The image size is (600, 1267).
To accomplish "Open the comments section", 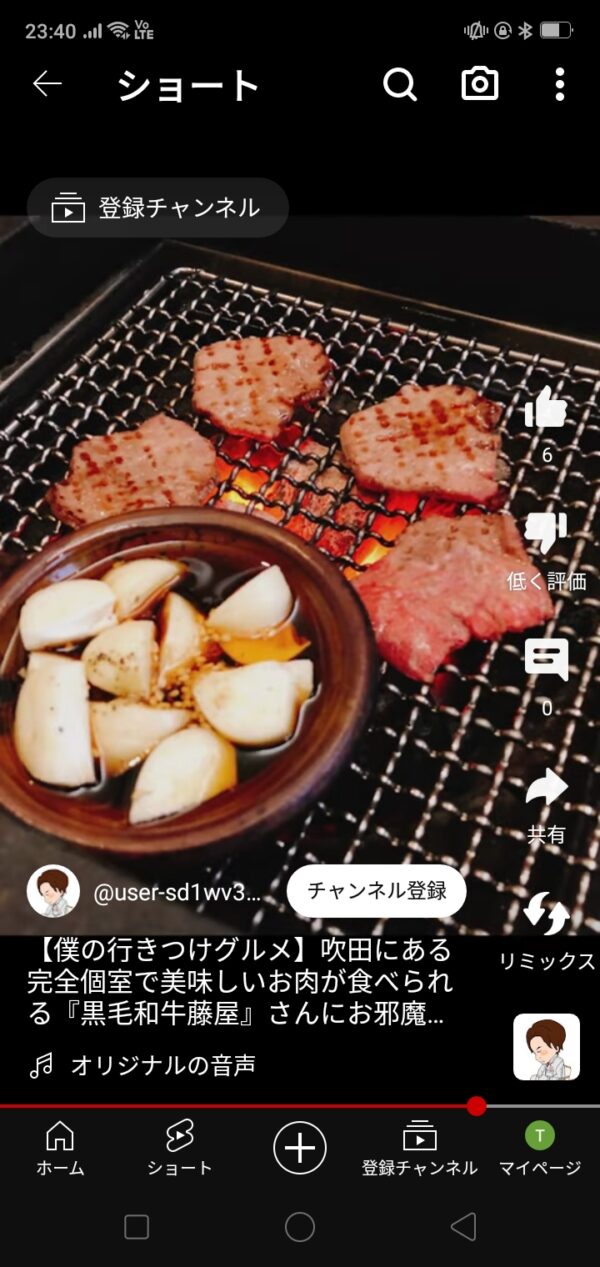I will coord(546,660).
